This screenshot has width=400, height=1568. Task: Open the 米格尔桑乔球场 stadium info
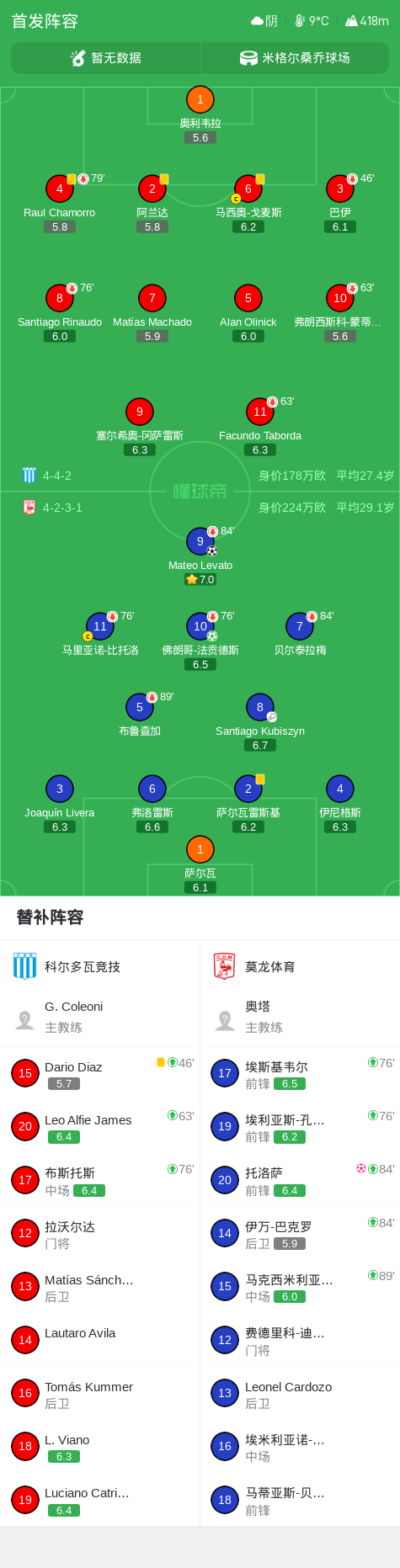click(295, 58)
